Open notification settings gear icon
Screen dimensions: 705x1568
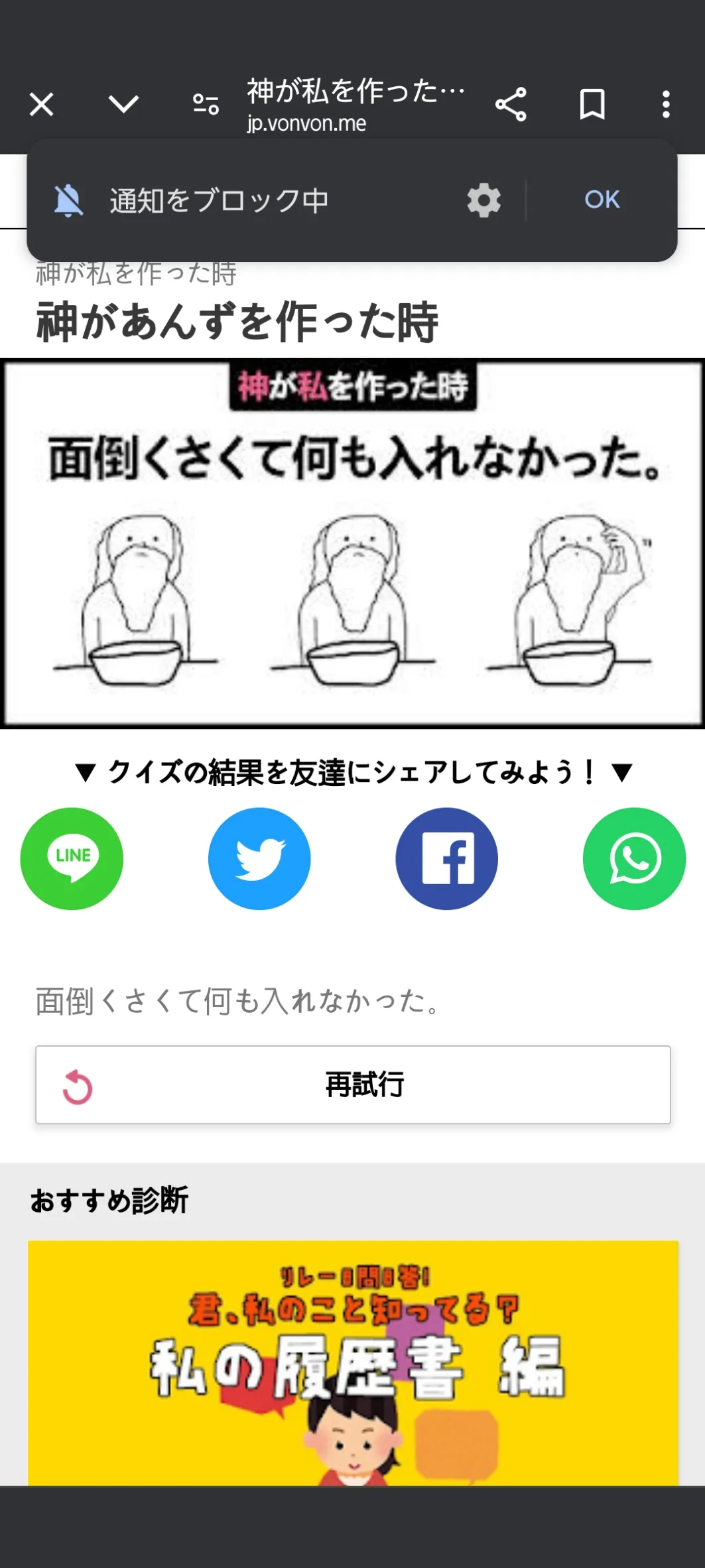click(484, 200)
